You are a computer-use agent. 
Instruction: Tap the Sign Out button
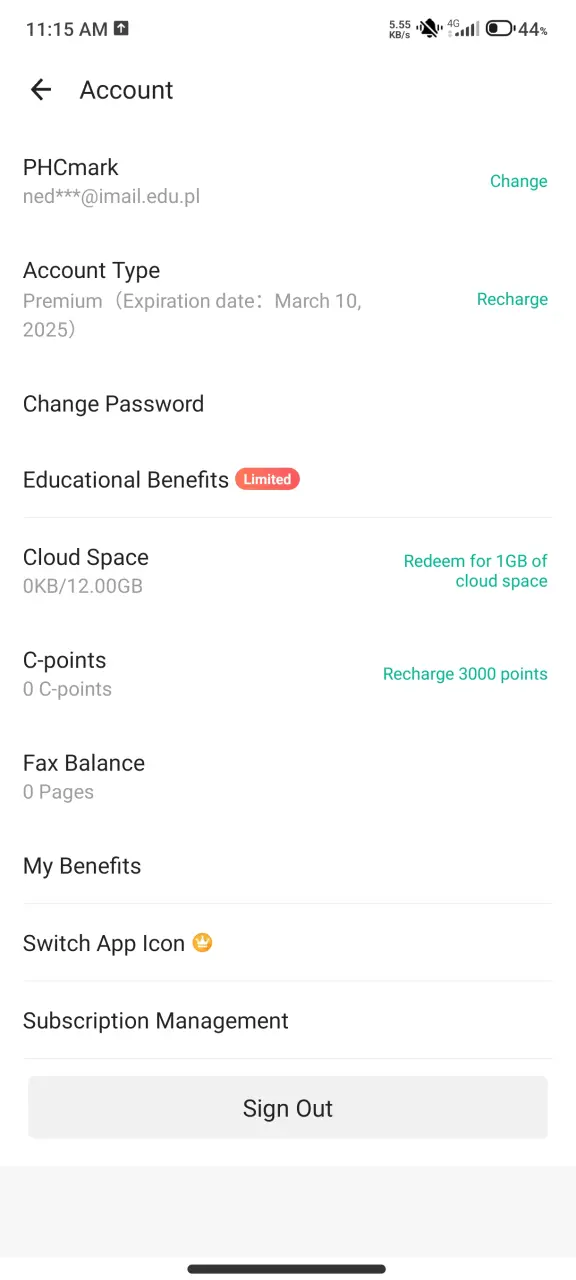tap(288, 1108)
